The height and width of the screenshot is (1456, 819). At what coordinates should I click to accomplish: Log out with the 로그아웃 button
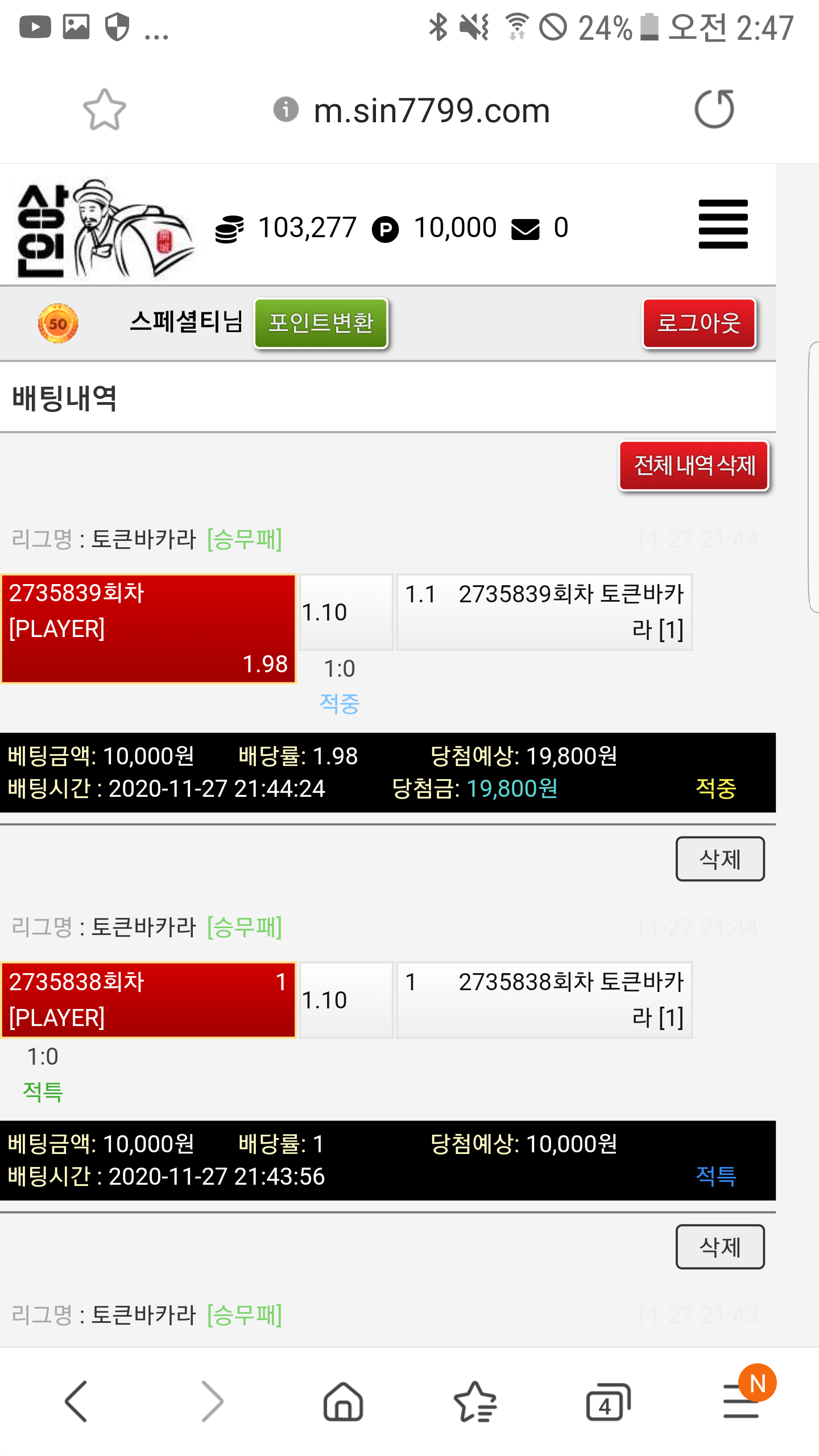[x=698, y=323]
